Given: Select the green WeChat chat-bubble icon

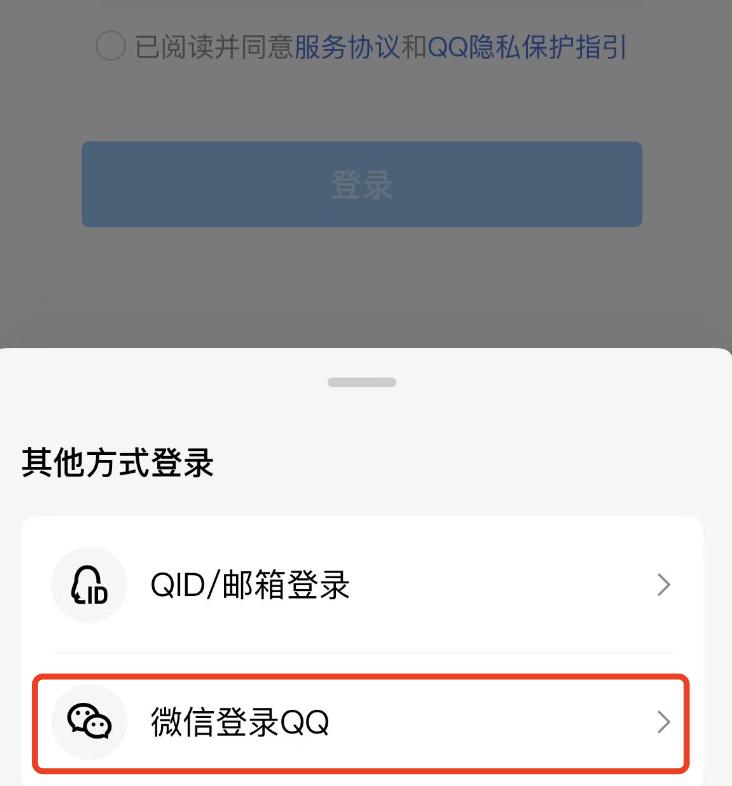Looking at the screenshot, I should pos(88,723).
